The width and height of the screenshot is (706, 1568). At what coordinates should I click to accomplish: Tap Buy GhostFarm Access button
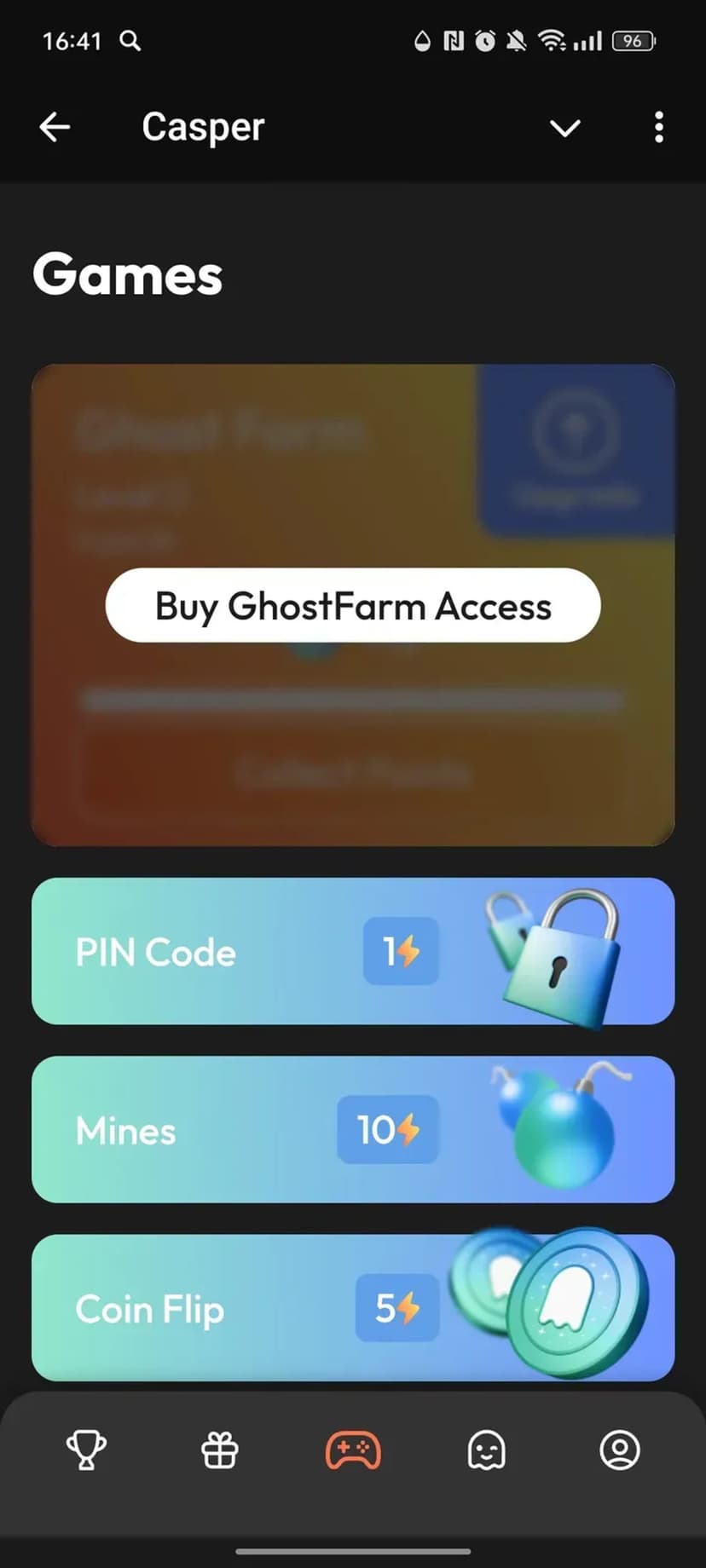pos(353,606)
